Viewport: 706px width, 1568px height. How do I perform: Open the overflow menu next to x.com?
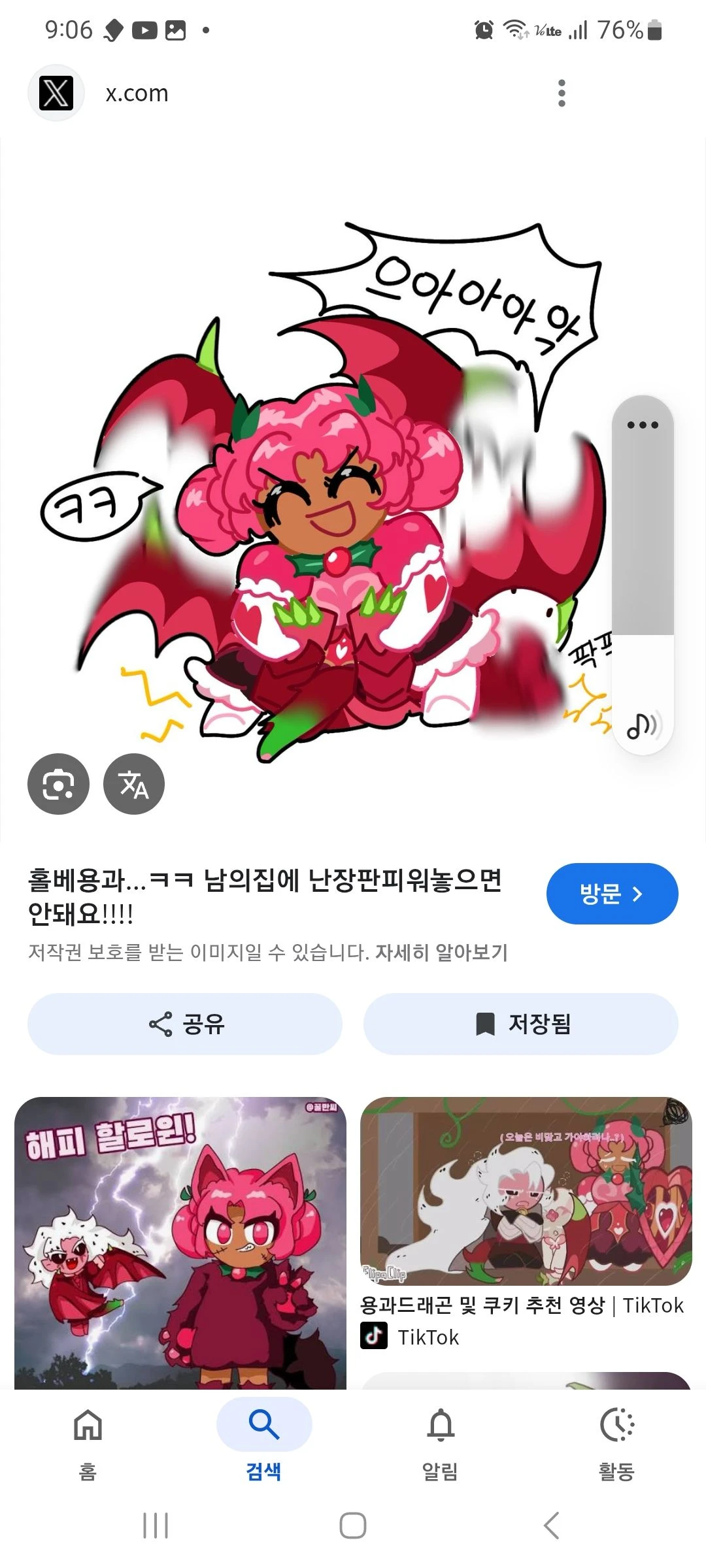(x=561, y=93)
